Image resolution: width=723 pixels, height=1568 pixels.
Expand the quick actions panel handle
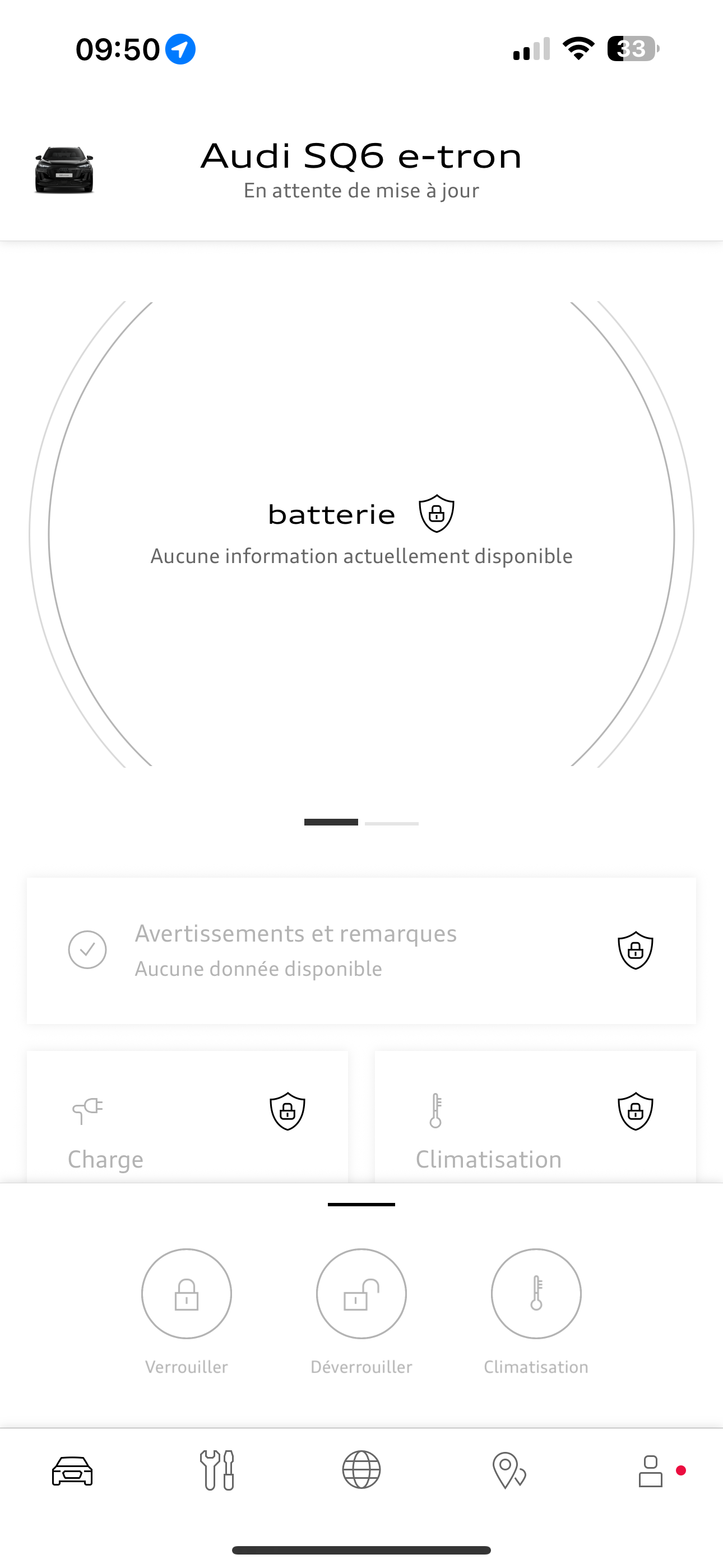click(361, 1204)
